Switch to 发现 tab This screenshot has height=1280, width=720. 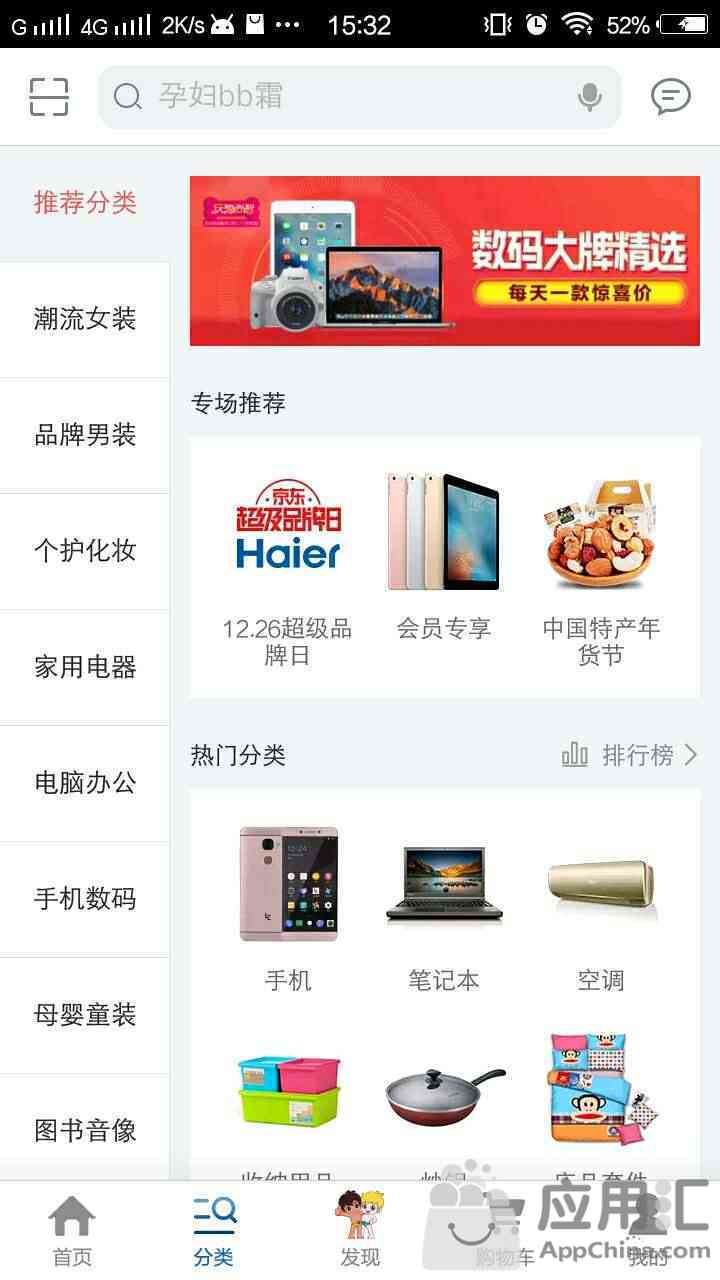point(360,1230)
